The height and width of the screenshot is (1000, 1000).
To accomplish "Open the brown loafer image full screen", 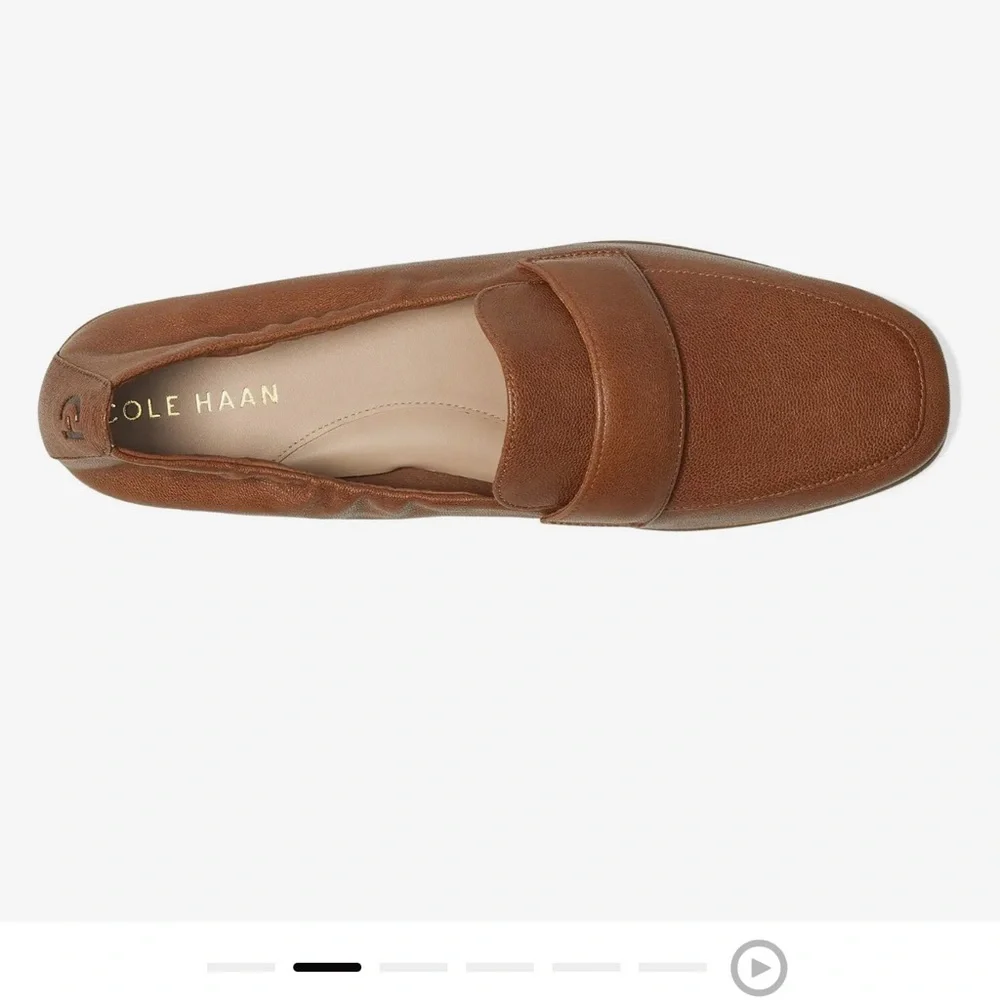I will [x=500, y=400].
